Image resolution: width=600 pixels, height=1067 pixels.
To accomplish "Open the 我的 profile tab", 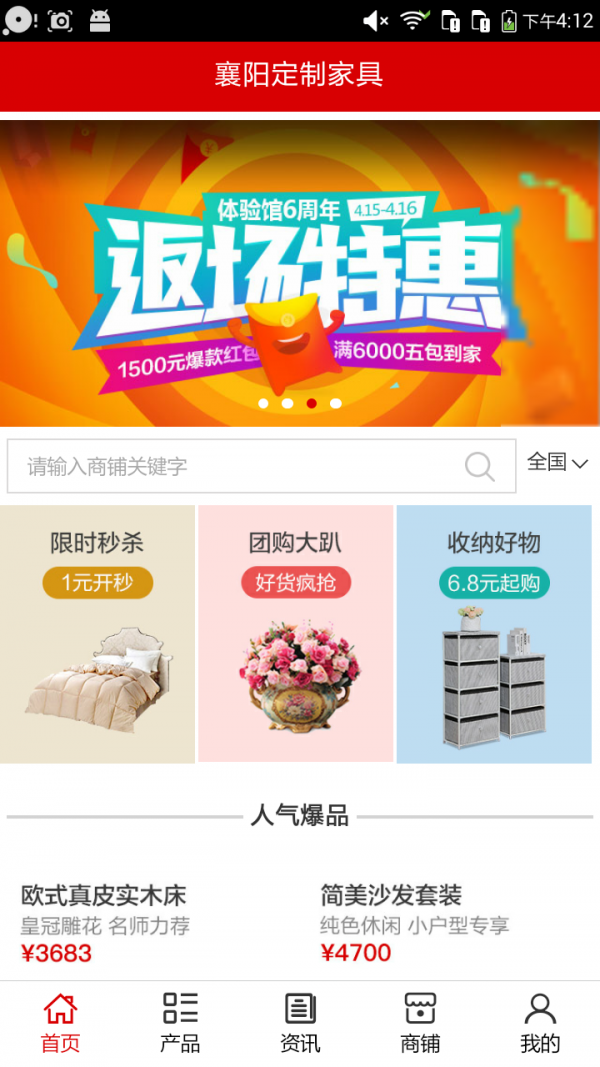I will coord(540,1023).
